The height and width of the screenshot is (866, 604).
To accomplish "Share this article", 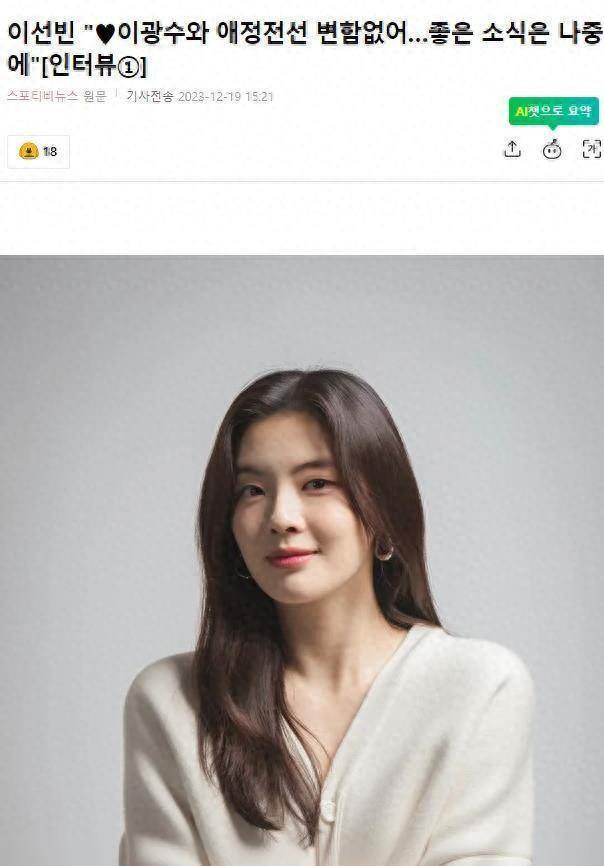I will pyautogui.click(x=512, y=149).
